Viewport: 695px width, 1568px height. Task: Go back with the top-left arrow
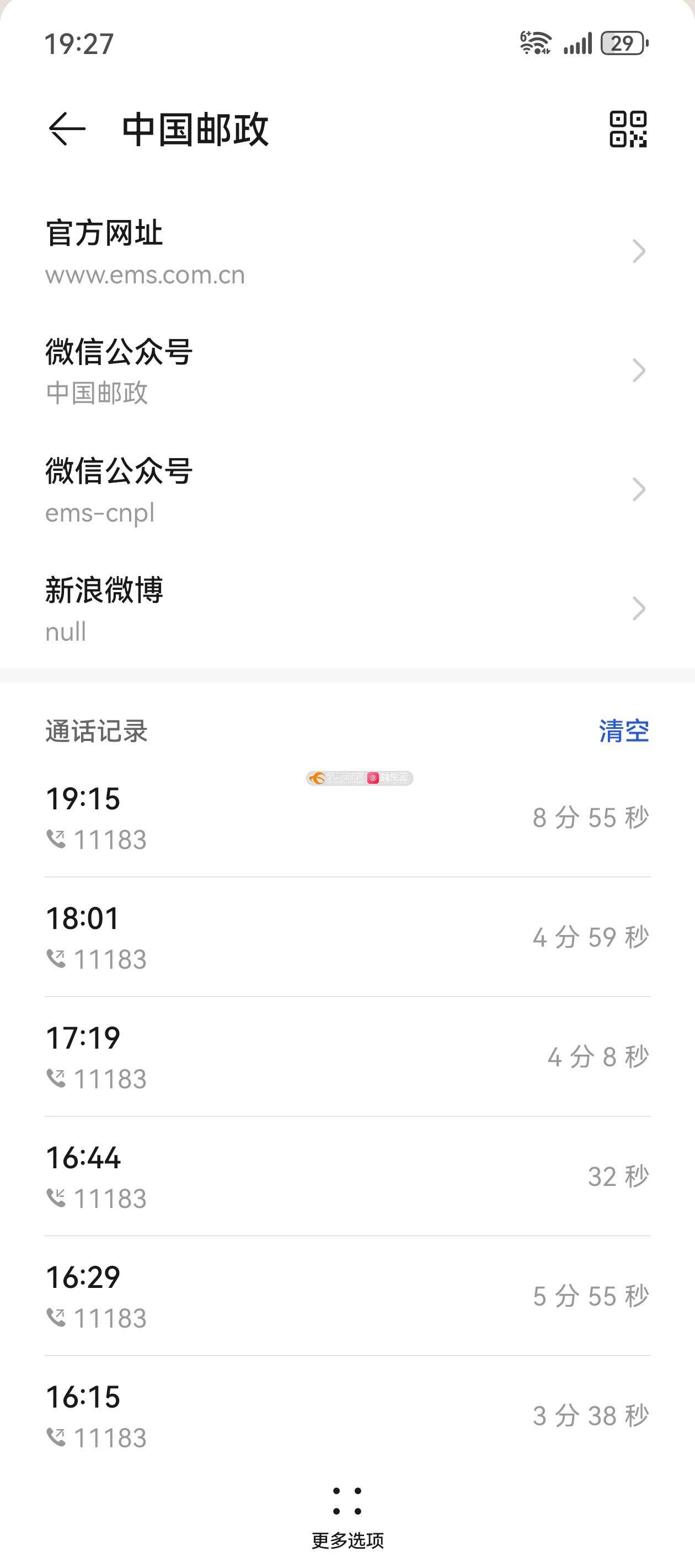pos(67,129)
